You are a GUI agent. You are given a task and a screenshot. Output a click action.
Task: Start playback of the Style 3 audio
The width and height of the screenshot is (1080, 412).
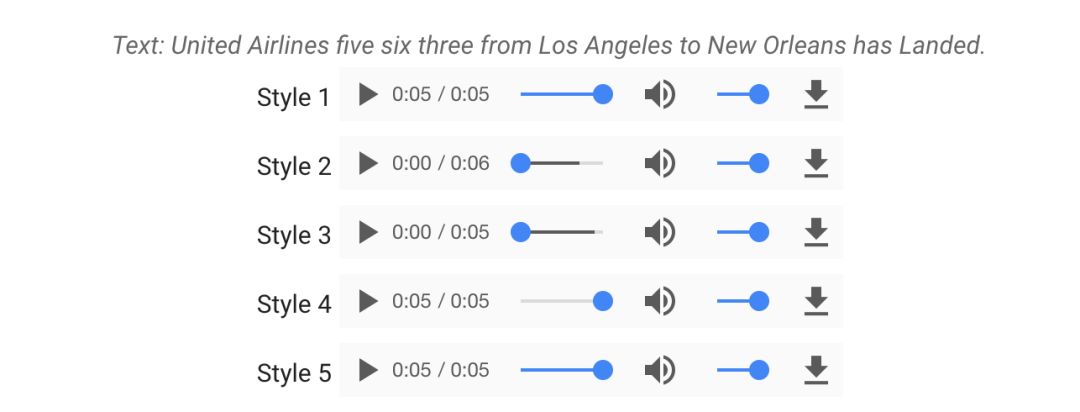[369, 233]
